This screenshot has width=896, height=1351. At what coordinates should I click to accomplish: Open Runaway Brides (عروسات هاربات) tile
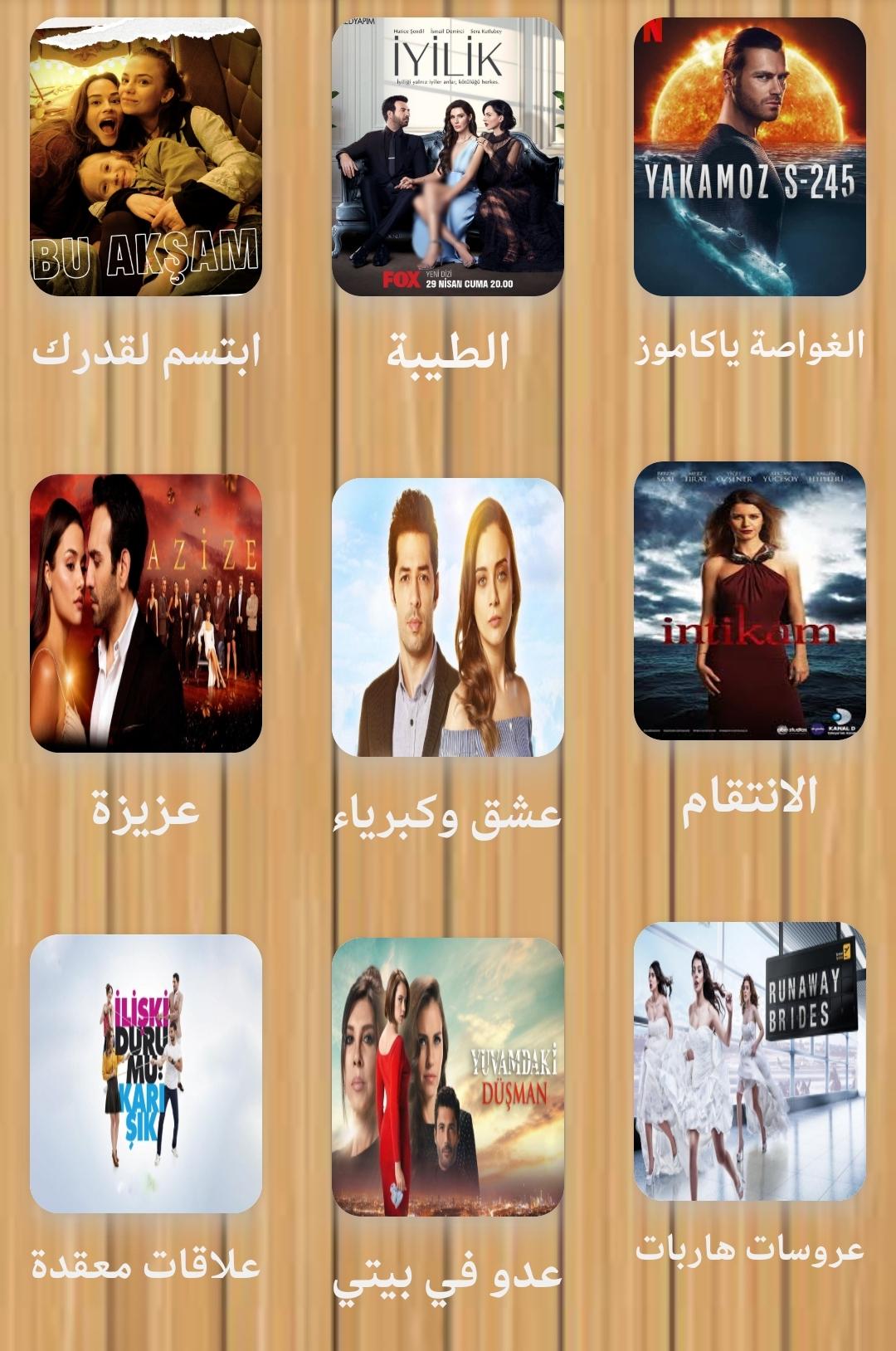[749, 1062]
